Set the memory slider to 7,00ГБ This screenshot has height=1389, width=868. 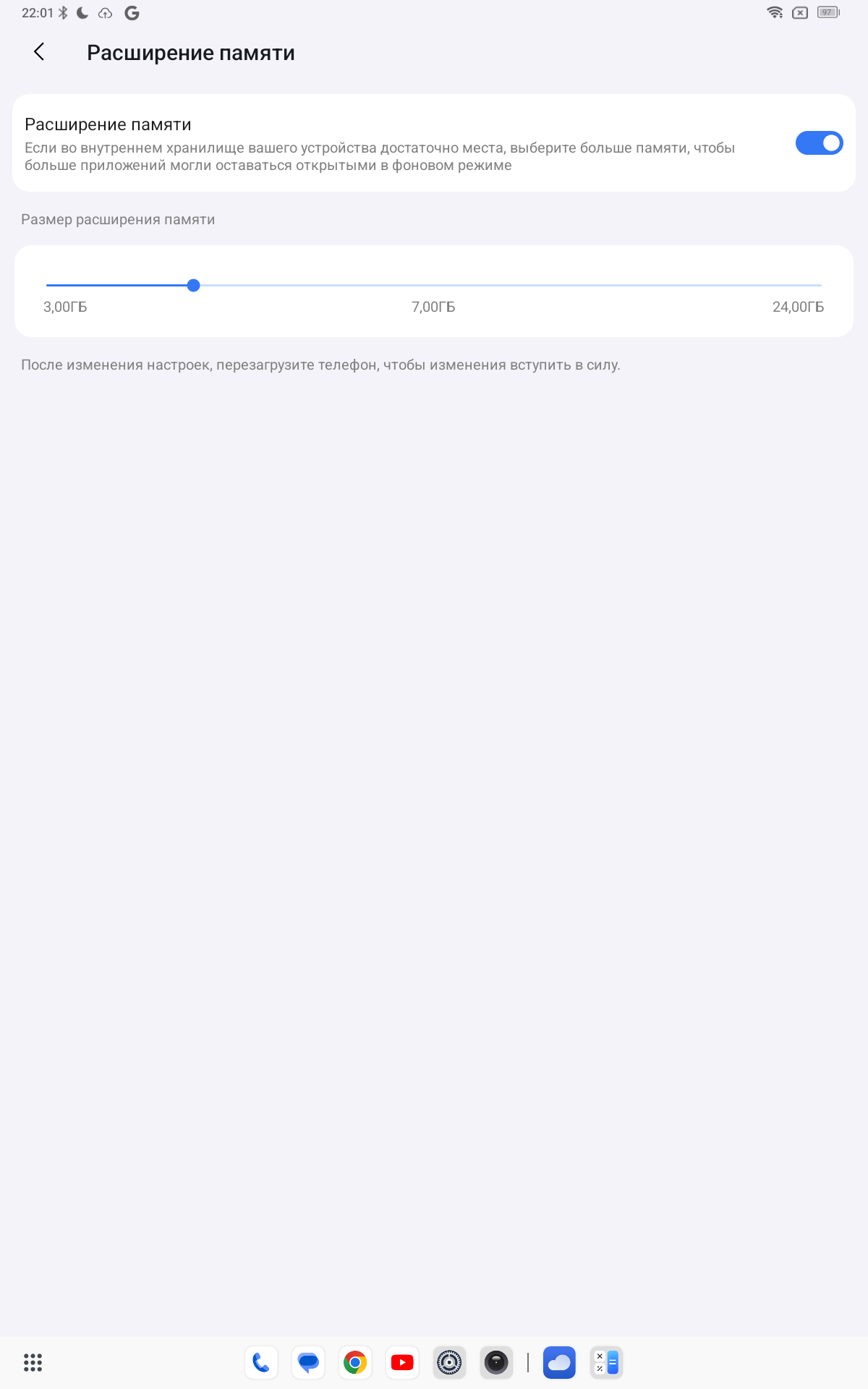pos(434,286)
